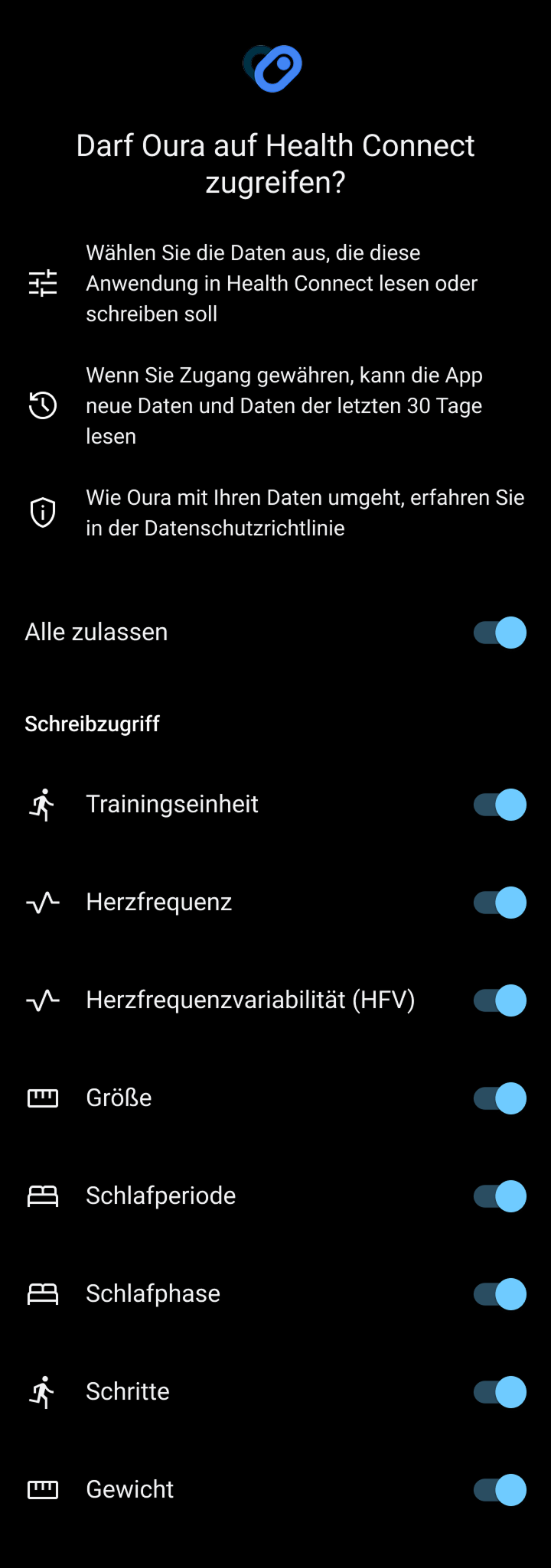Turn off Schlafperiode write access

(500, 1196)
